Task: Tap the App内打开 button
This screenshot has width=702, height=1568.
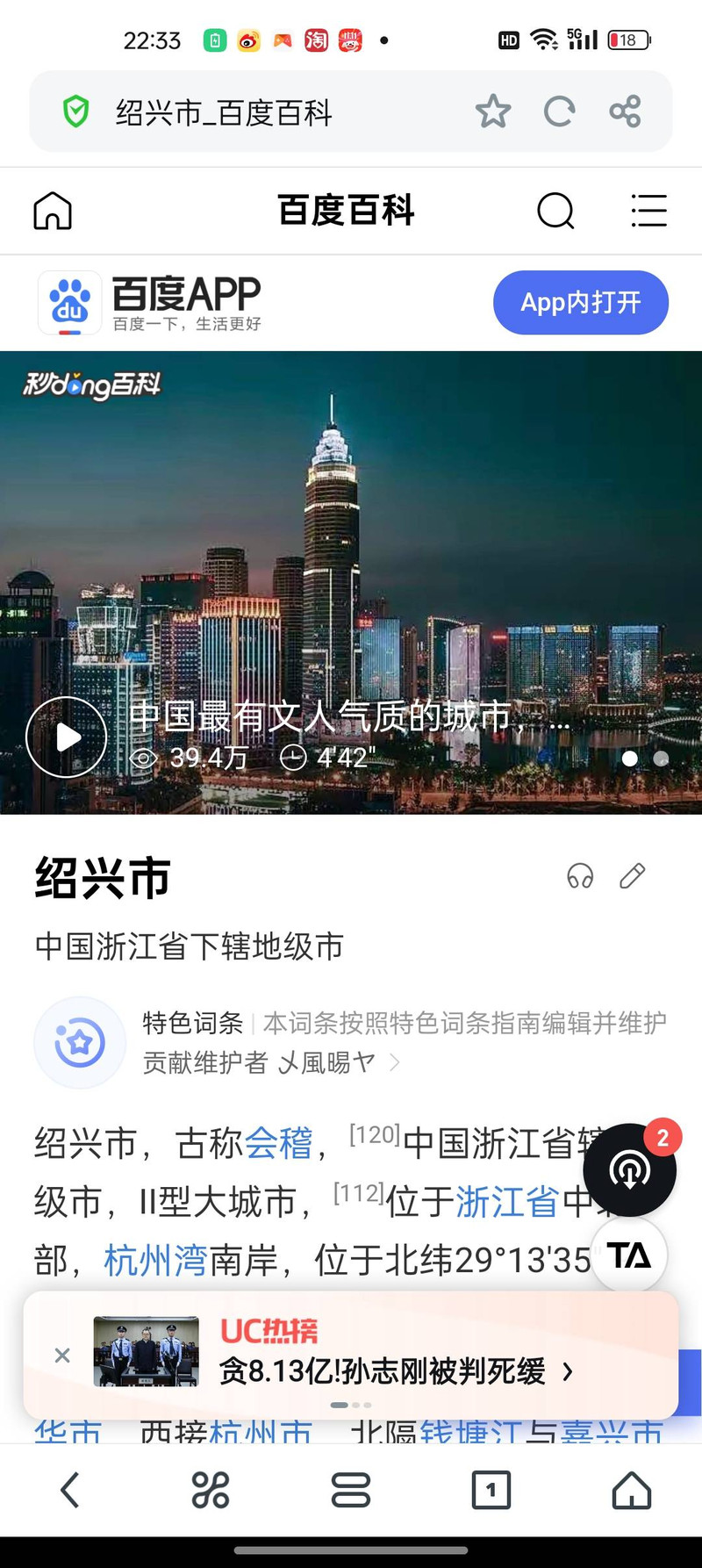Action: [x=580, y=303]
